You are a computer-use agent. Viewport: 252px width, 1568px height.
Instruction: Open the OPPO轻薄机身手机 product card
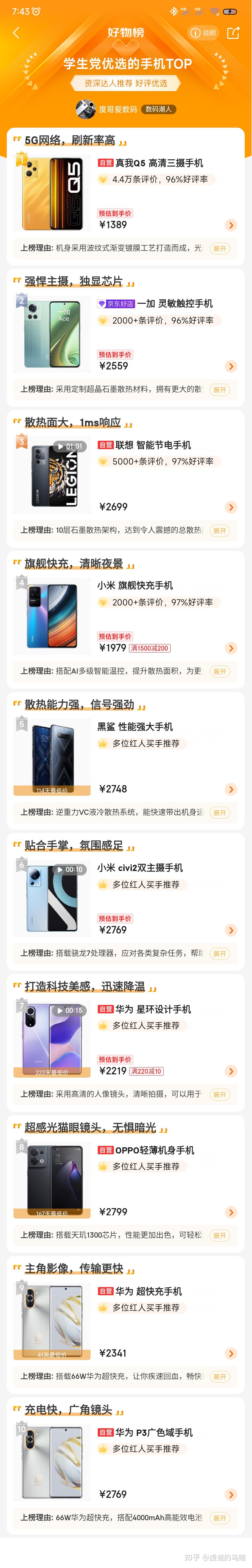[154, 1151]
